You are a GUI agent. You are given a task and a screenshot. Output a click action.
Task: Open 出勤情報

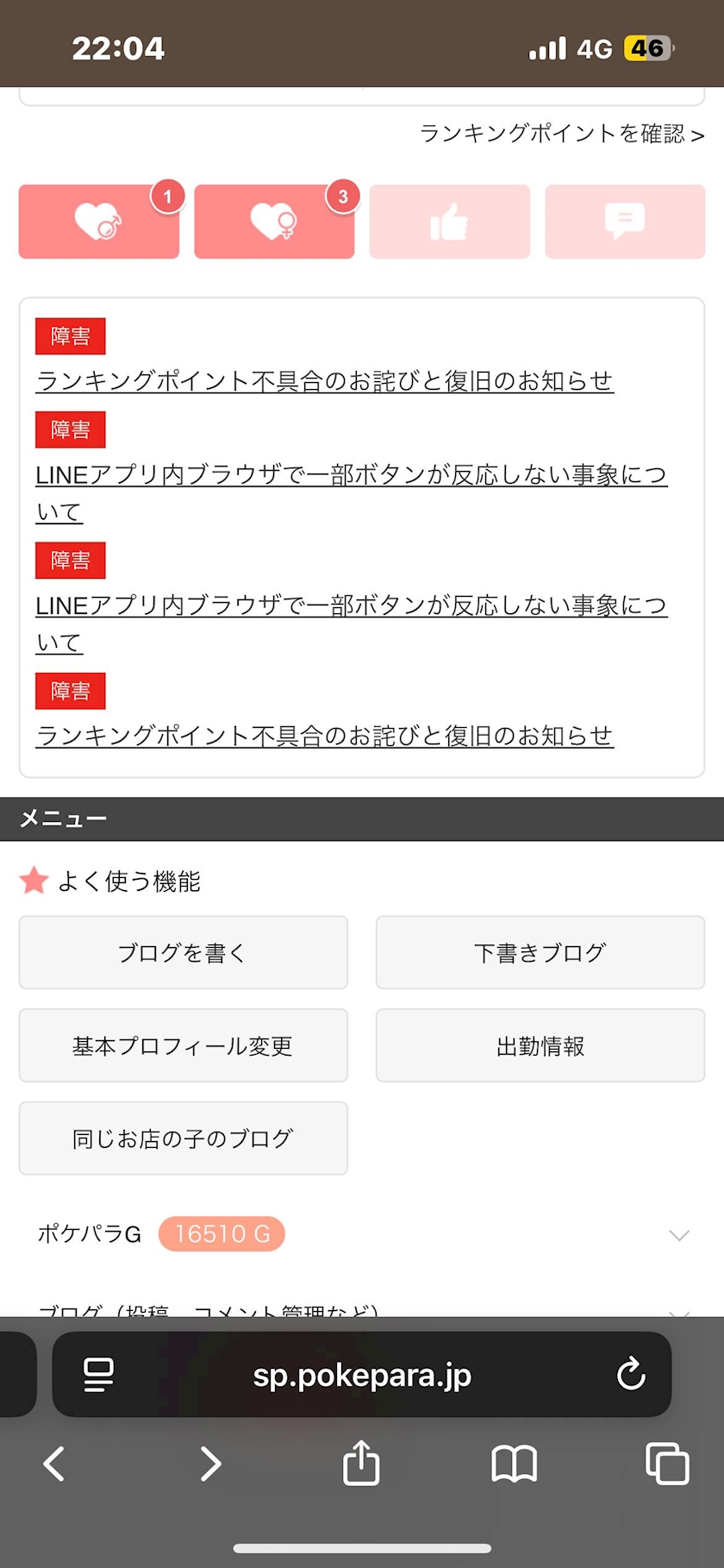(540, 1045)
